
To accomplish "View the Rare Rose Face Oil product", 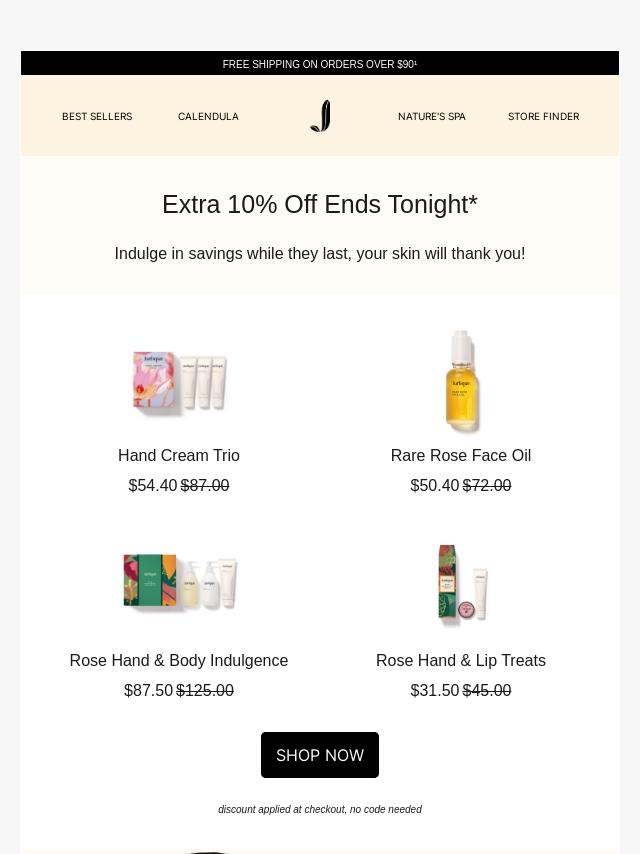I will (461, 383).
